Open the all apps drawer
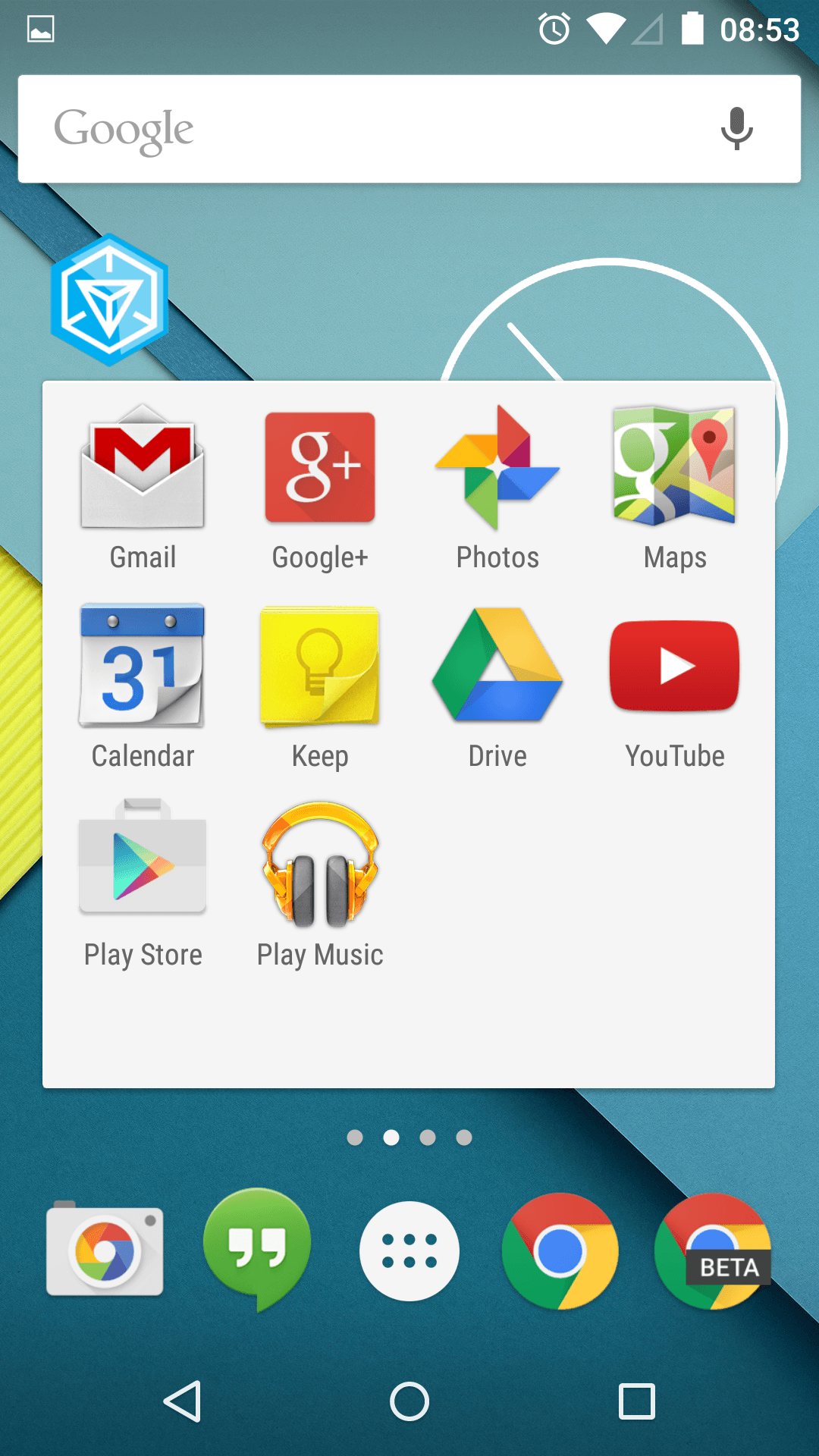The width and height of the screenshot is (819, 1456). [x=409, y=1251]
